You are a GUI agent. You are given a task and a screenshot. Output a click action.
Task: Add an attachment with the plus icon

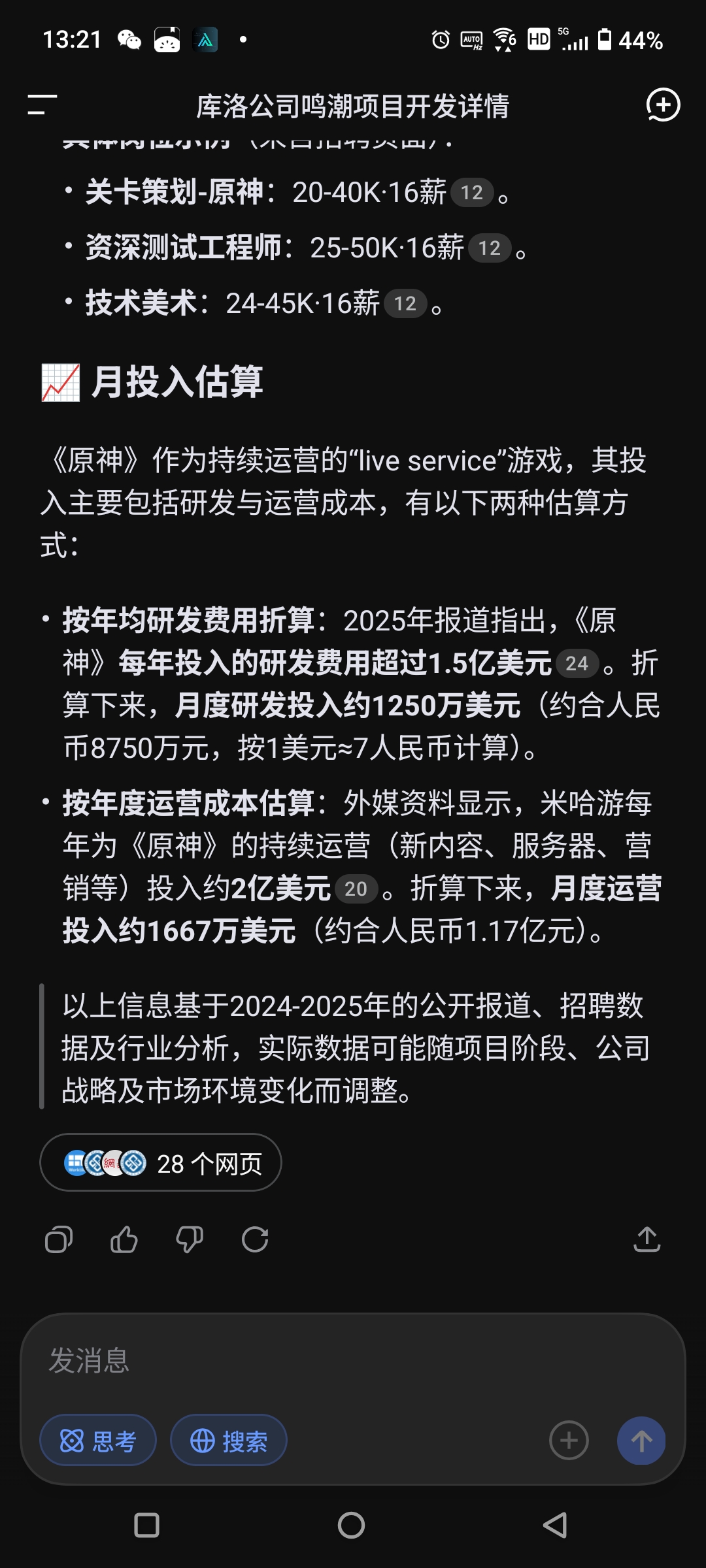click(569, 1441)
